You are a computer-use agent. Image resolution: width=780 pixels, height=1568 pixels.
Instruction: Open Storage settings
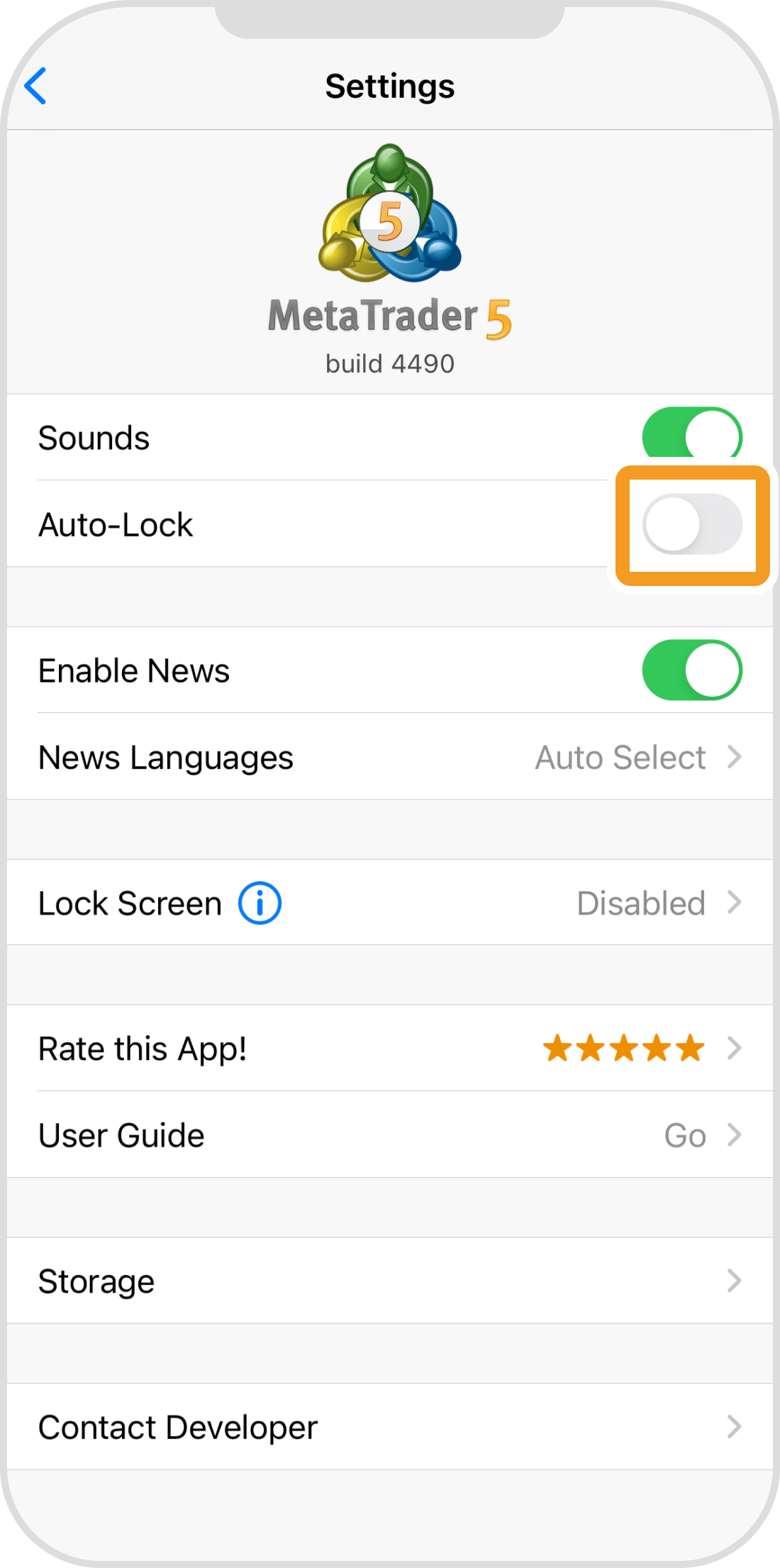(390, 1281)
